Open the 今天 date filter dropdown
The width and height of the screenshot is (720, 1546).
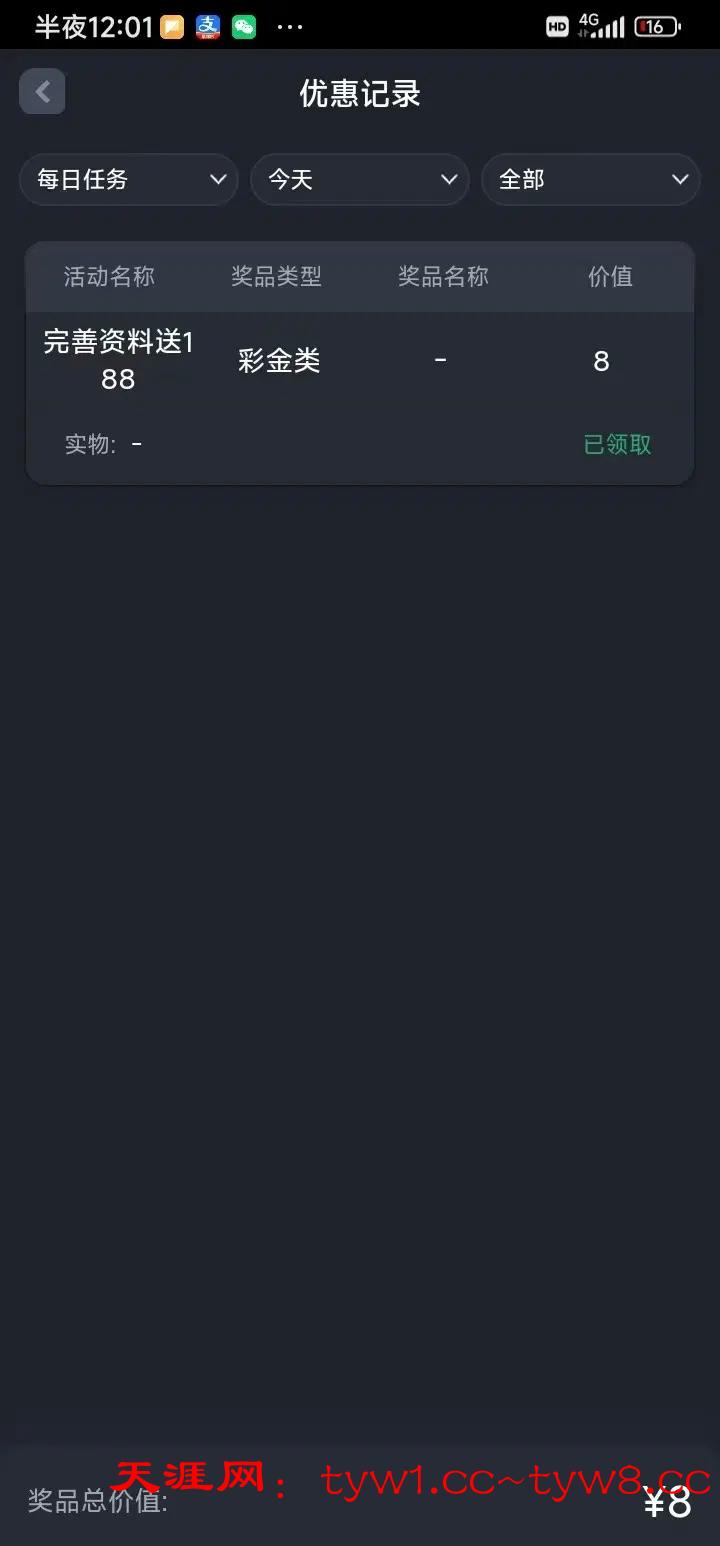[x=360, y=180]
